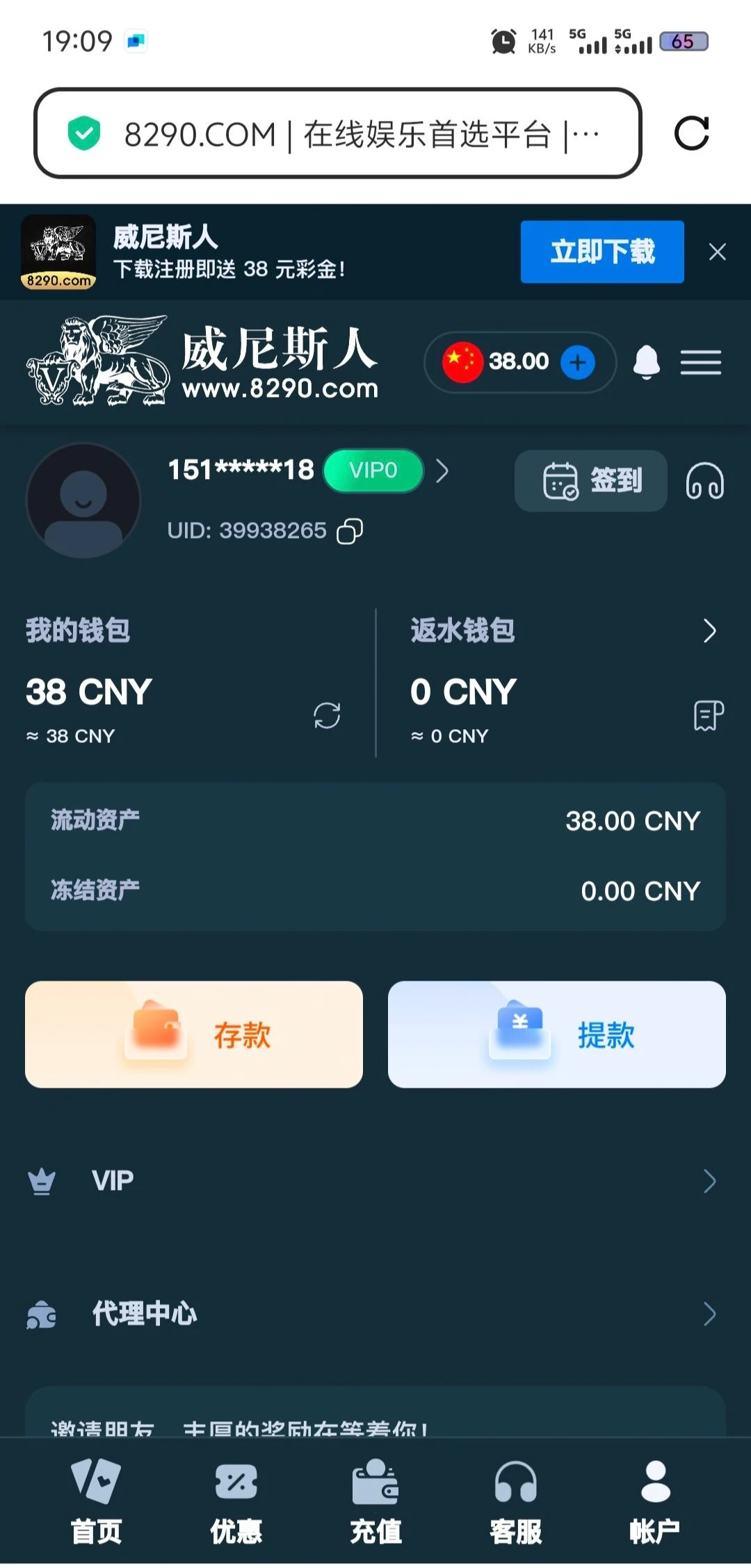Open the notifications bell
751x1568 pixels.
tap(646, 362)
